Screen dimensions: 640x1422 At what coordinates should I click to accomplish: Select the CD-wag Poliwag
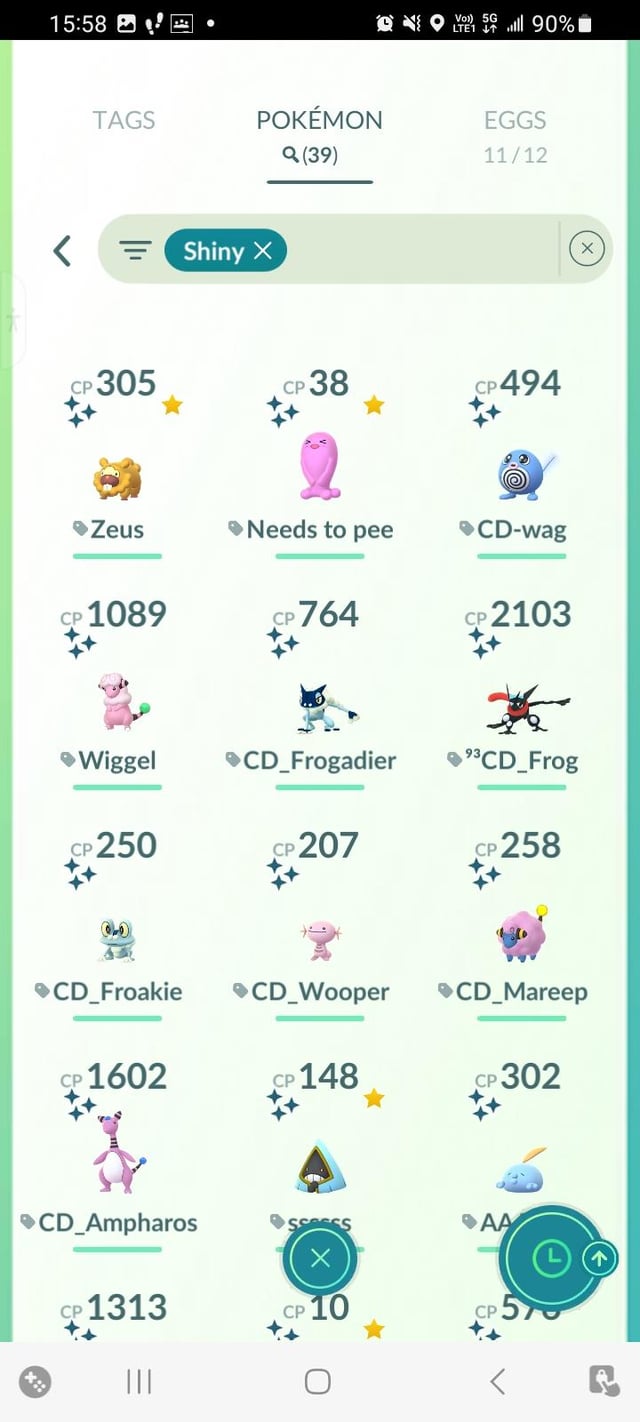tap(521, 475)
